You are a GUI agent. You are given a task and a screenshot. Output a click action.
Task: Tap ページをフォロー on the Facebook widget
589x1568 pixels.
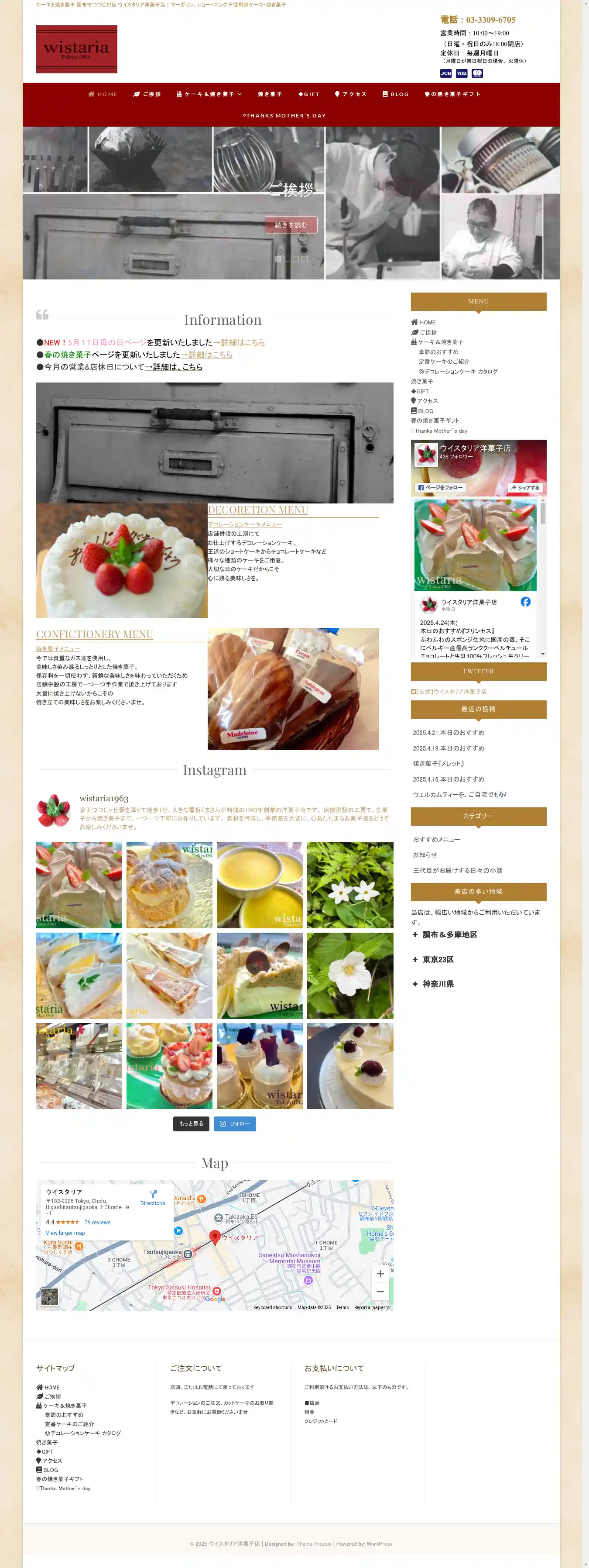(x=441, y=488)
